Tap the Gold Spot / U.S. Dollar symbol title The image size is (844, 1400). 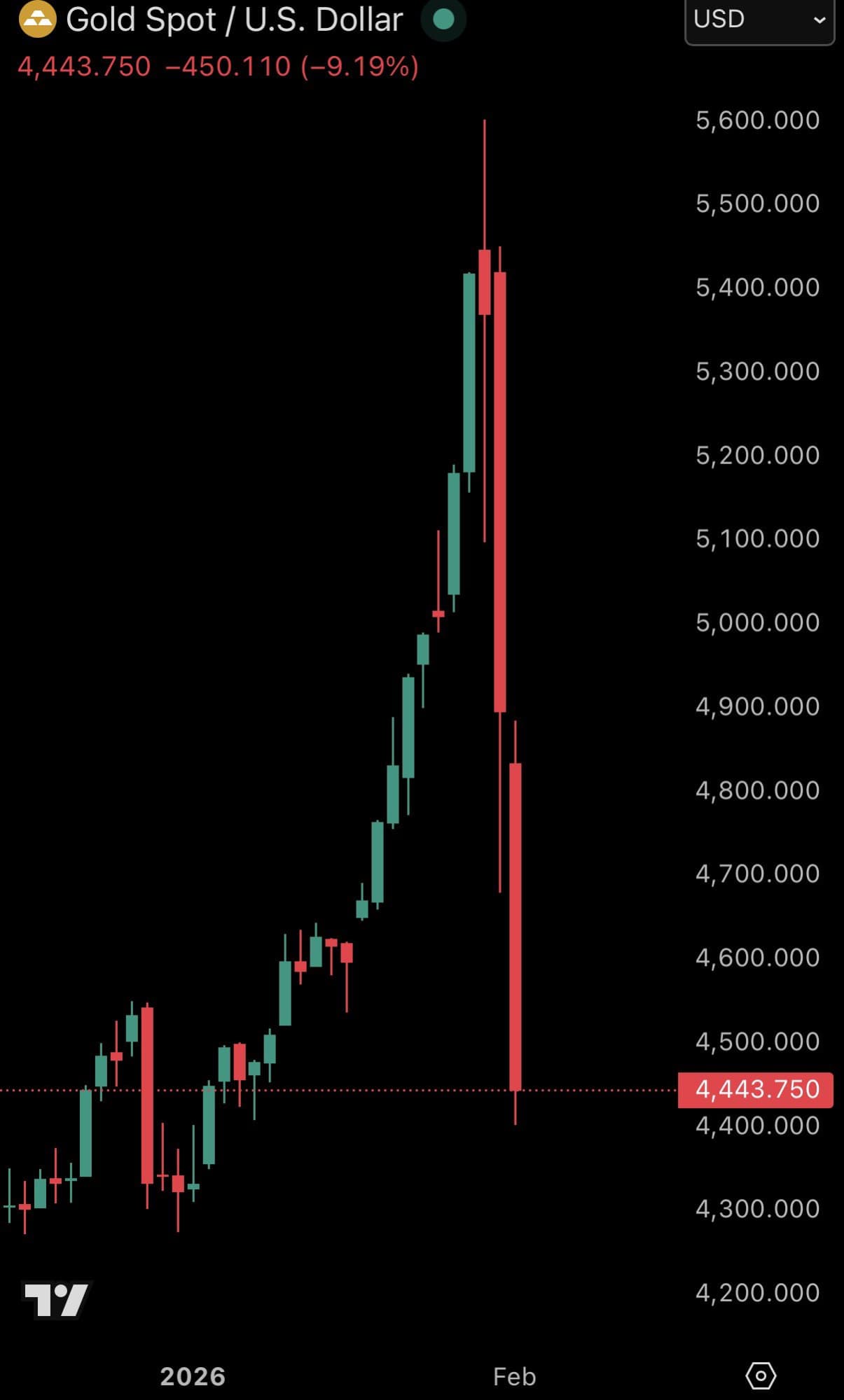pos(234,20)
